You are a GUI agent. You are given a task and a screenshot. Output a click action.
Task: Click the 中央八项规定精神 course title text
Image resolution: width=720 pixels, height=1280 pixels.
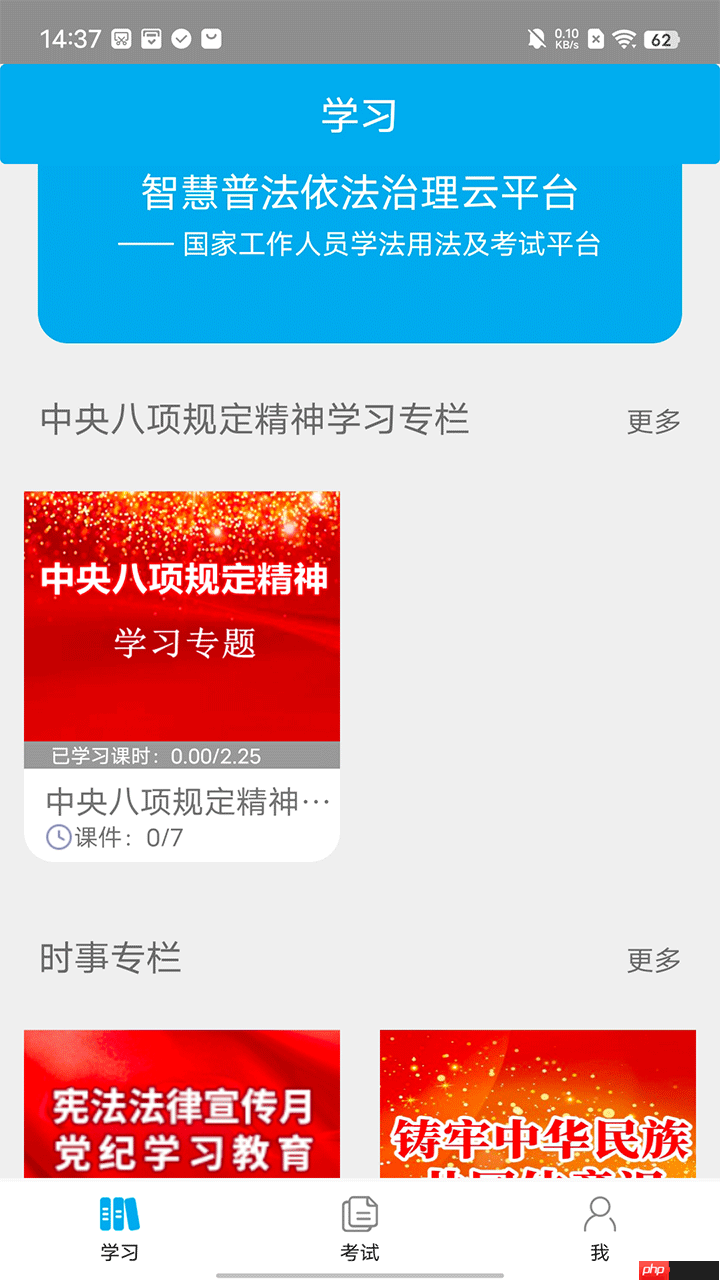(x=181, y=803)
